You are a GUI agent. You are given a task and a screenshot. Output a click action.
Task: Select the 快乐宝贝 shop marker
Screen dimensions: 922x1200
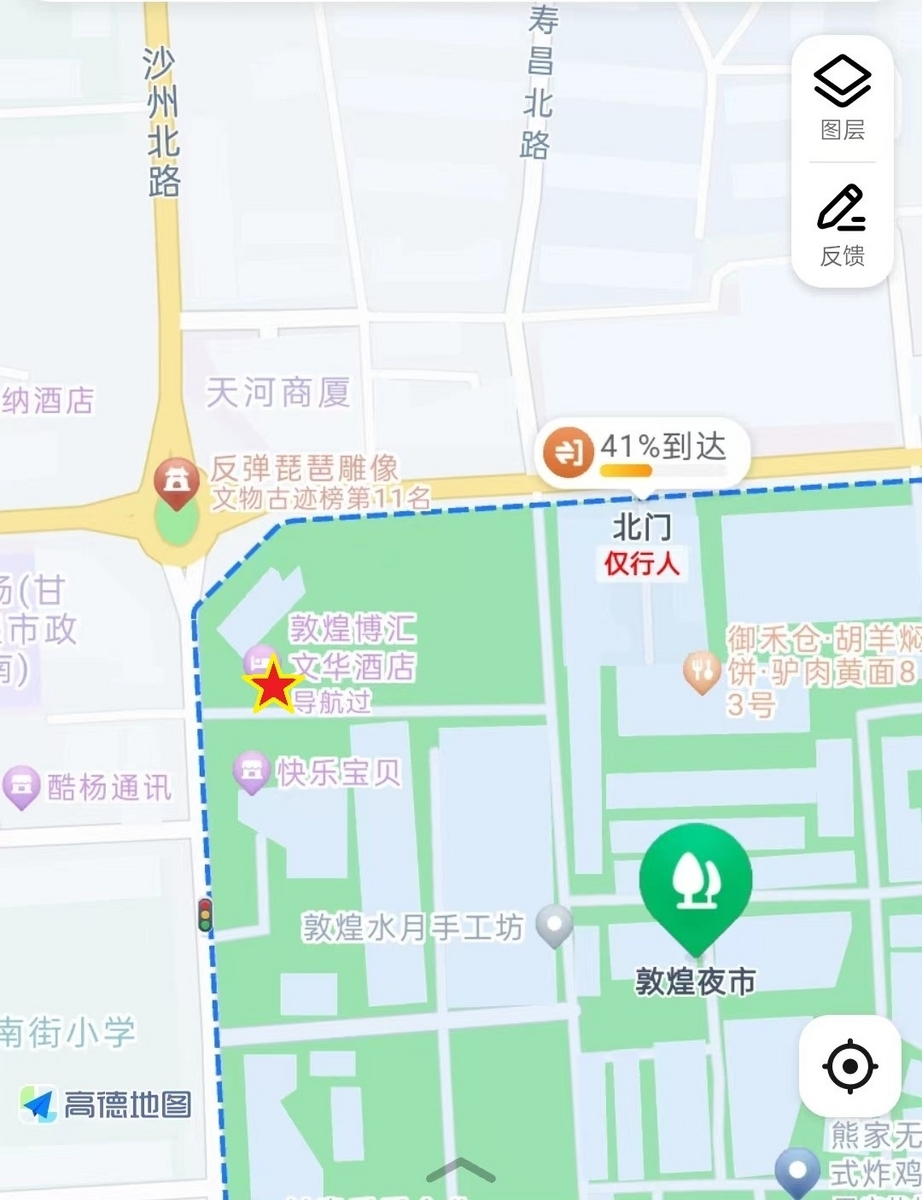click(251, 772)
